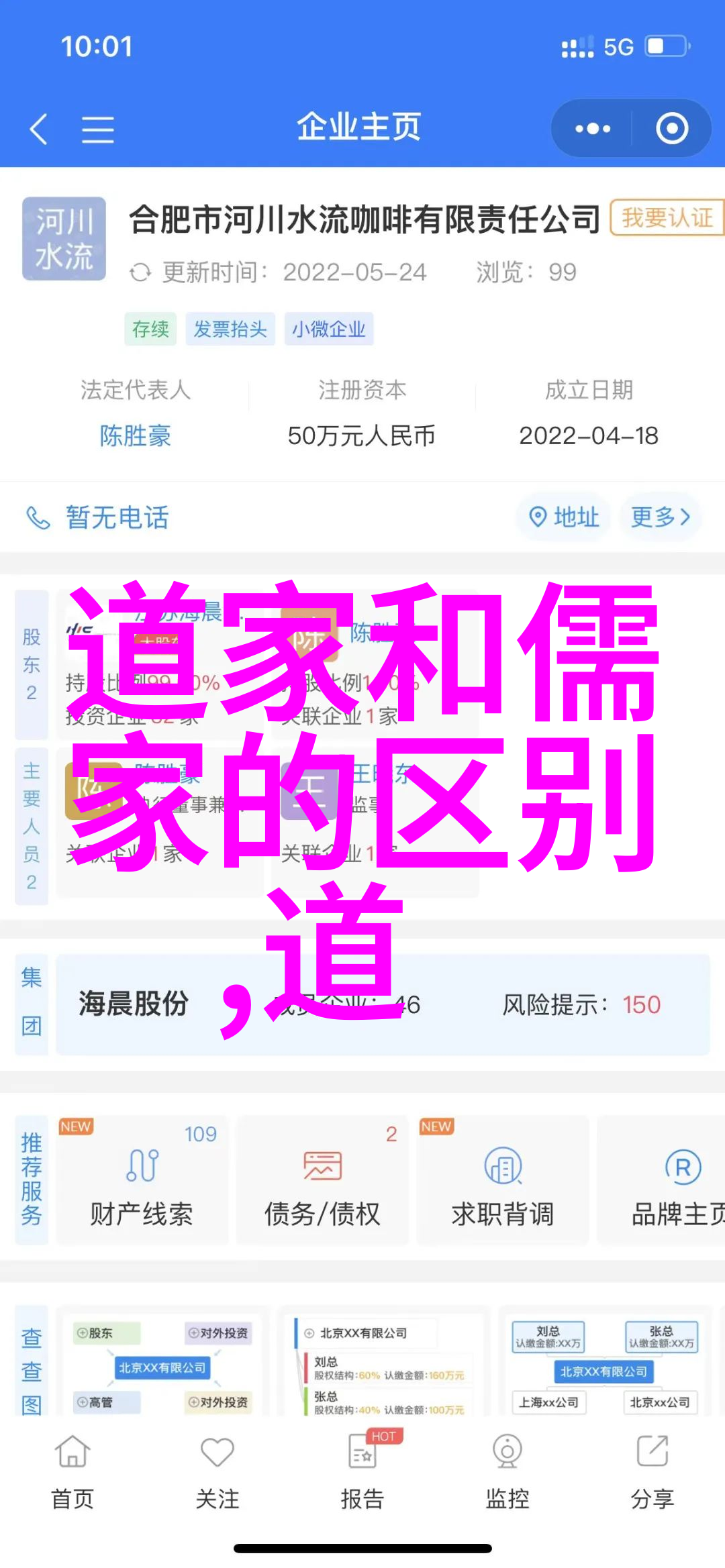This screenshot has height=1568, width=725.
Task: Expand 更多 contact details
Action: (x=661, y=517)
